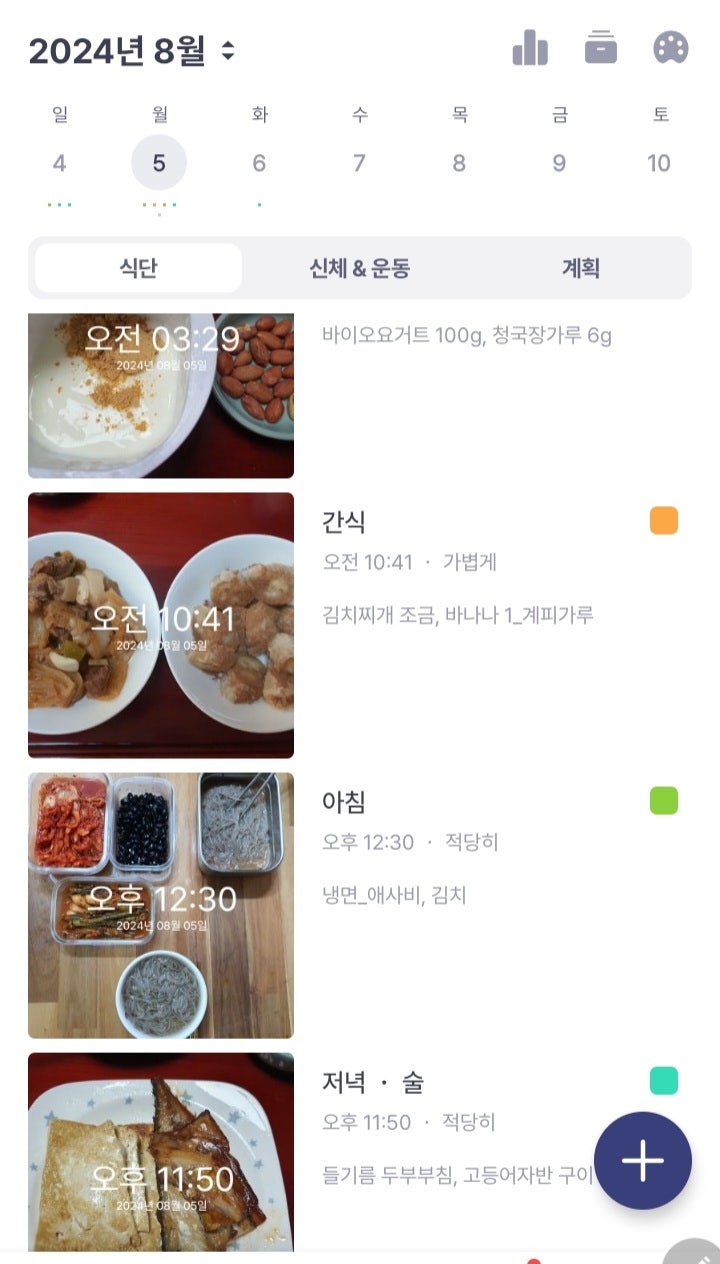The height and width of the screenshot is (1264, 720).
Task: Open the statistics bar chart
Action: (530, 48)
